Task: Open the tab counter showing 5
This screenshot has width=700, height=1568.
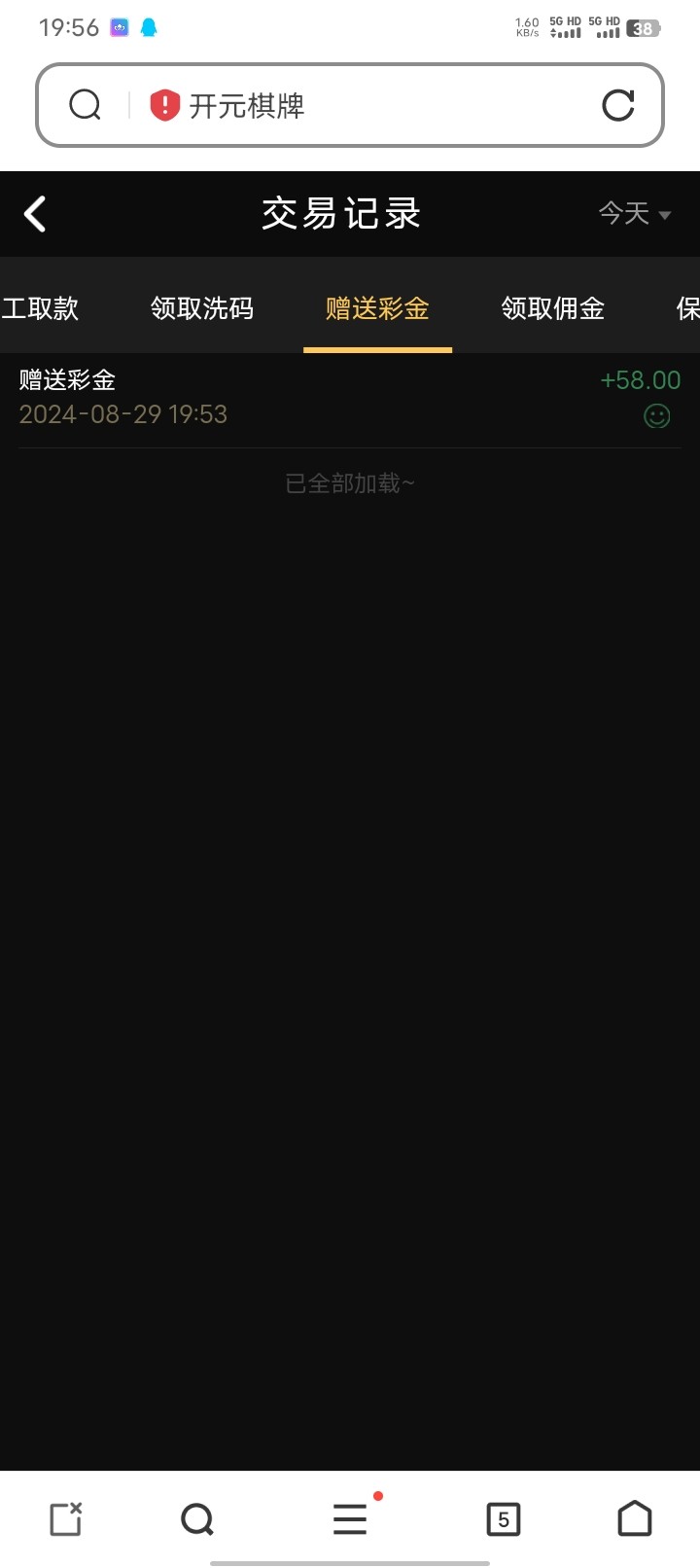Action: point(503,1518)
